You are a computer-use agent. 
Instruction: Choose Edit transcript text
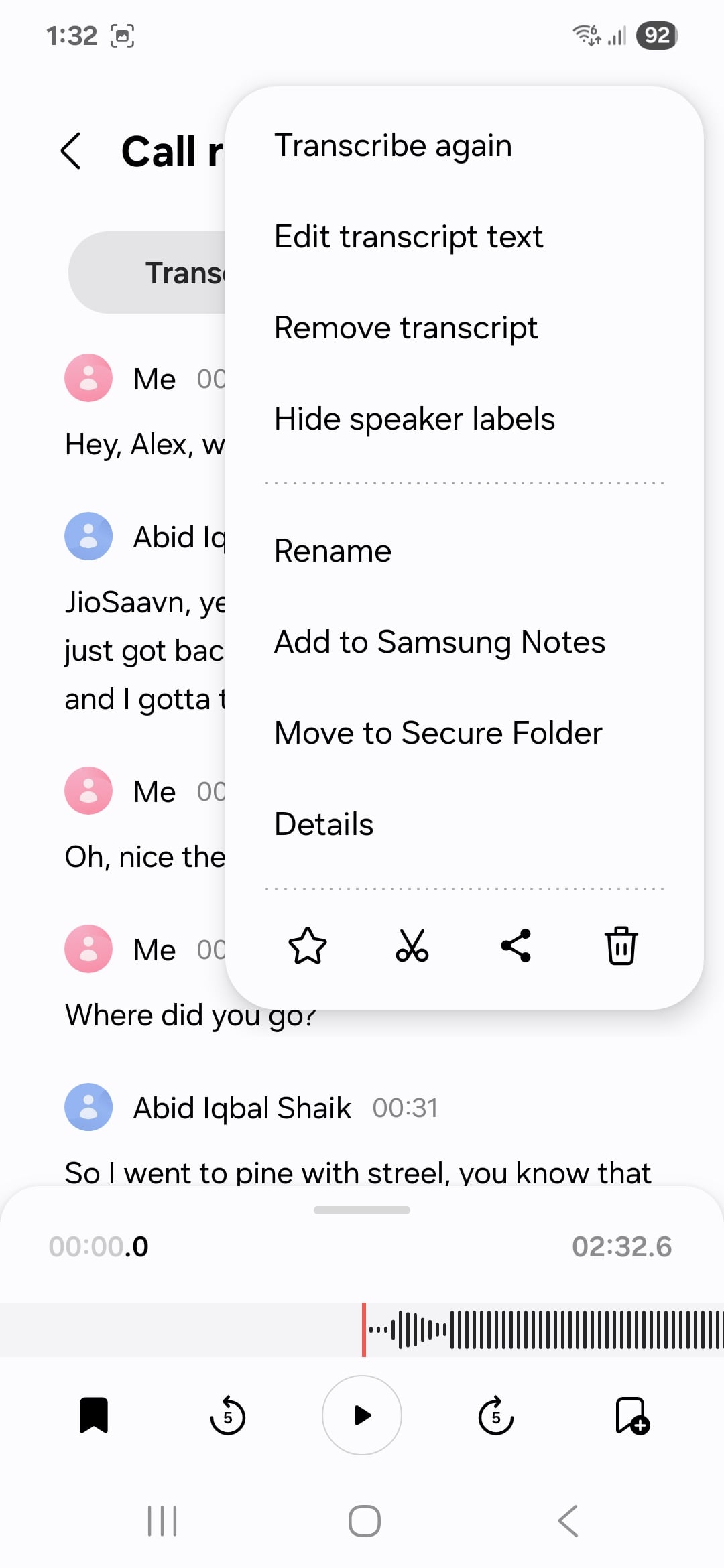coord(408,237)
